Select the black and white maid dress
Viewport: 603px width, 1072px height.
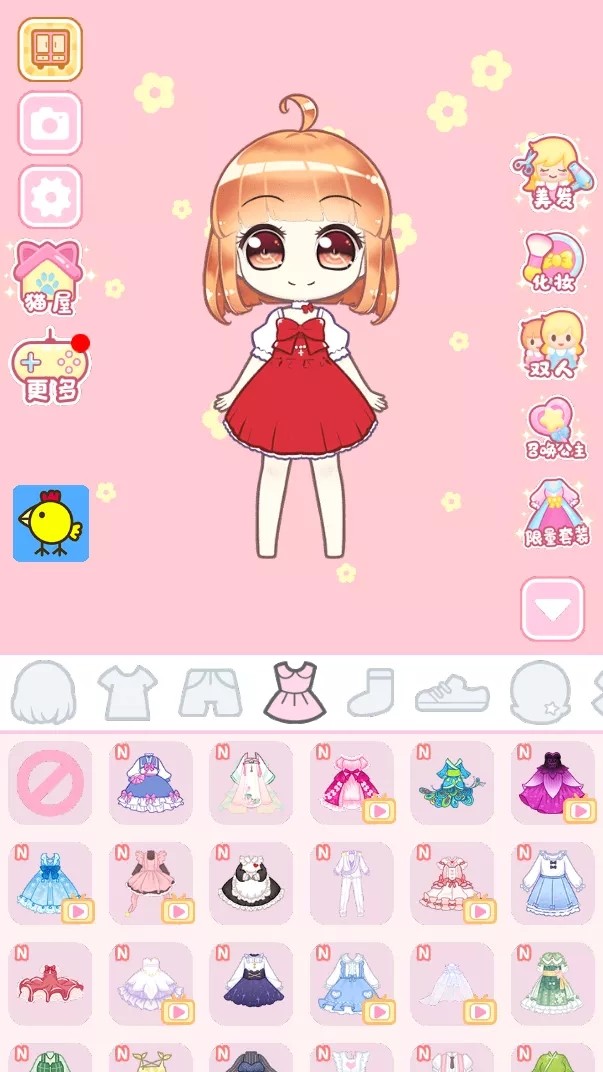point(251,882)
